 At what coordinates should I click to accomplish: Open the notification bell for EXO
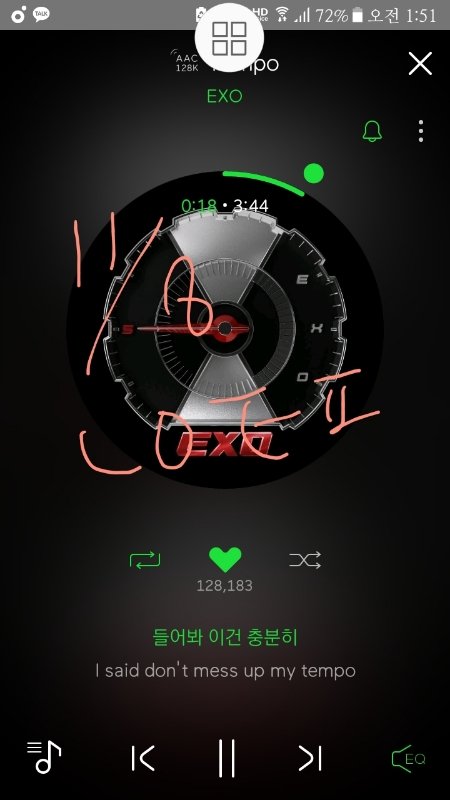372,131
